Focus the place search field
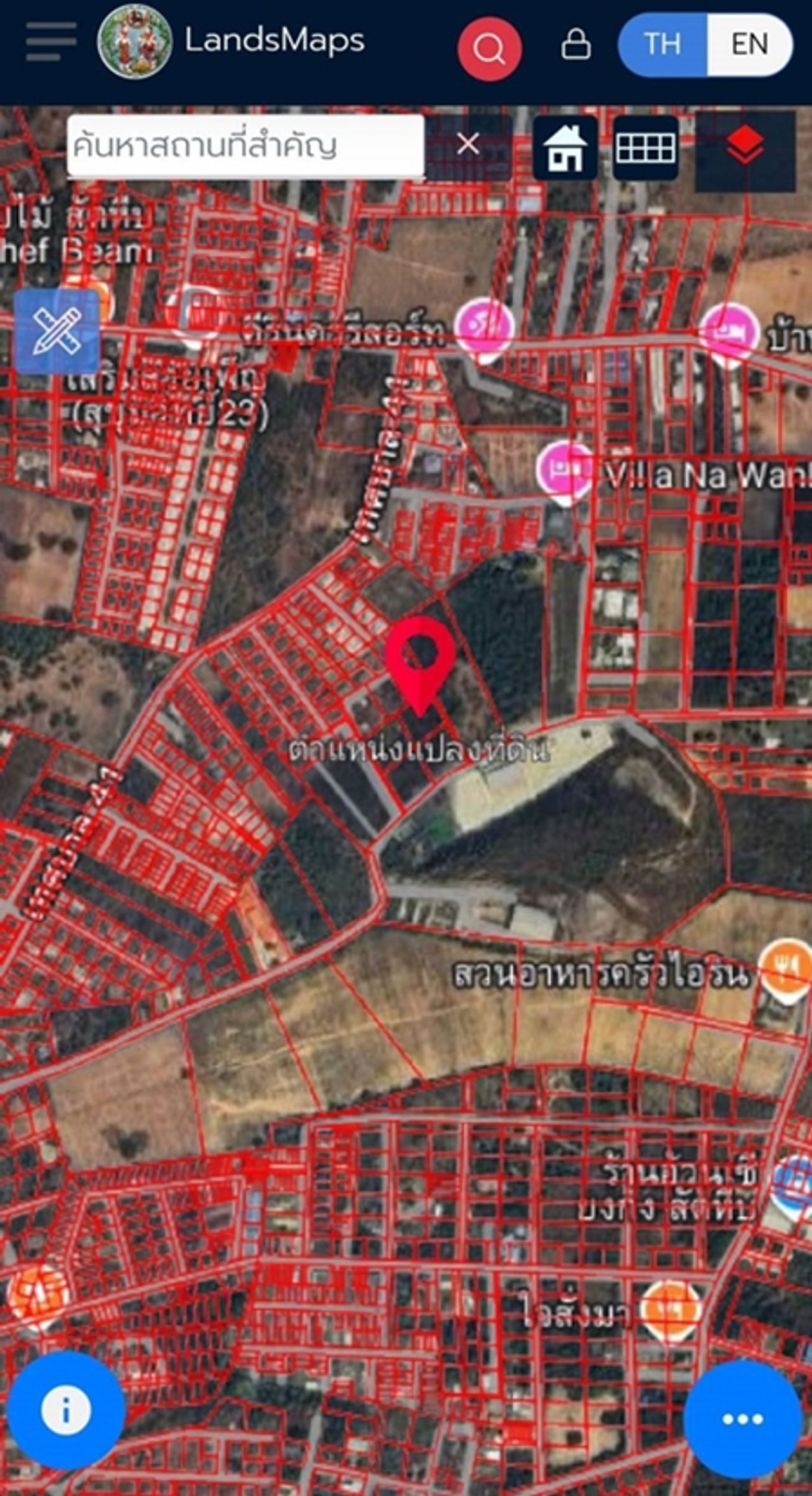Image resolution: width=812 pixels, height=1496 pixels. 244,145
